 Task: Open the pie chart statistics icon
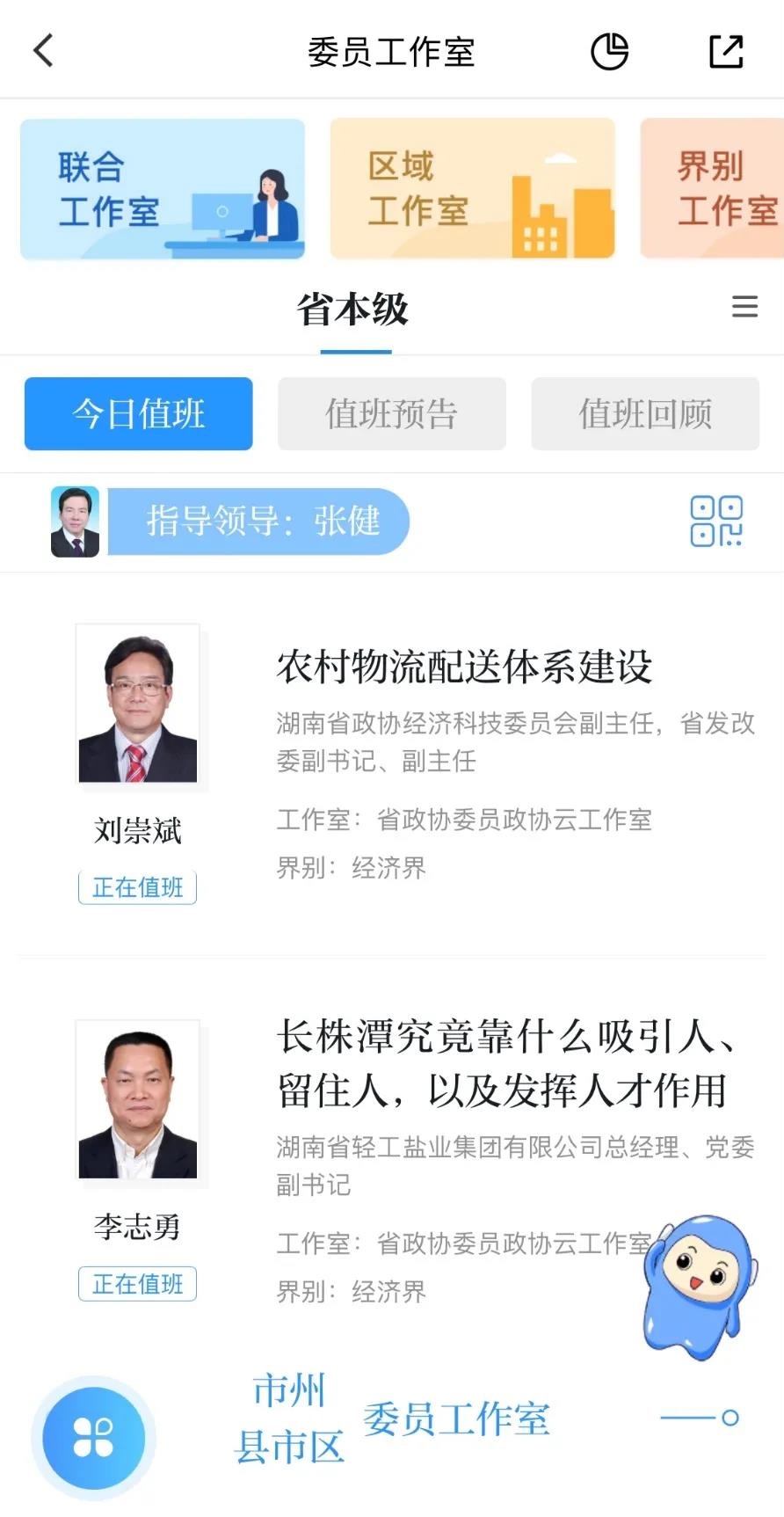pos(609,51)
